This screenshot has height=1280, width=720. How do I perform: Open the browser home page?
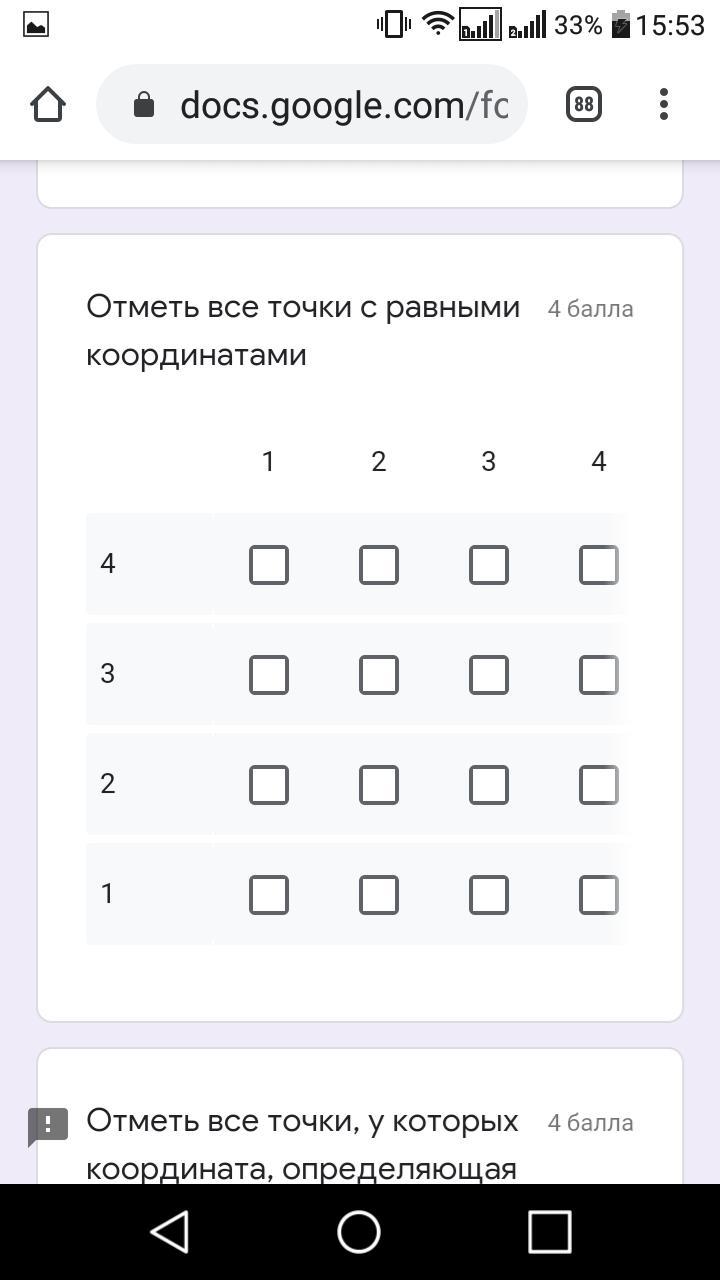[x=48, y=104]
